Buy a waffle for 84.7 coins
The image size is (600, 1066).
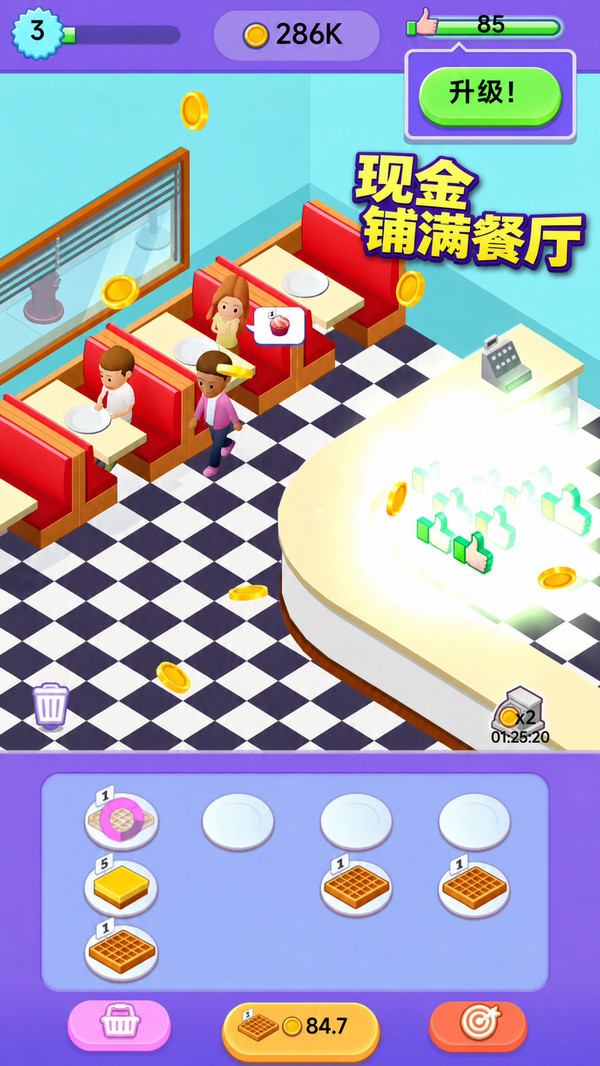point(300,1027)
